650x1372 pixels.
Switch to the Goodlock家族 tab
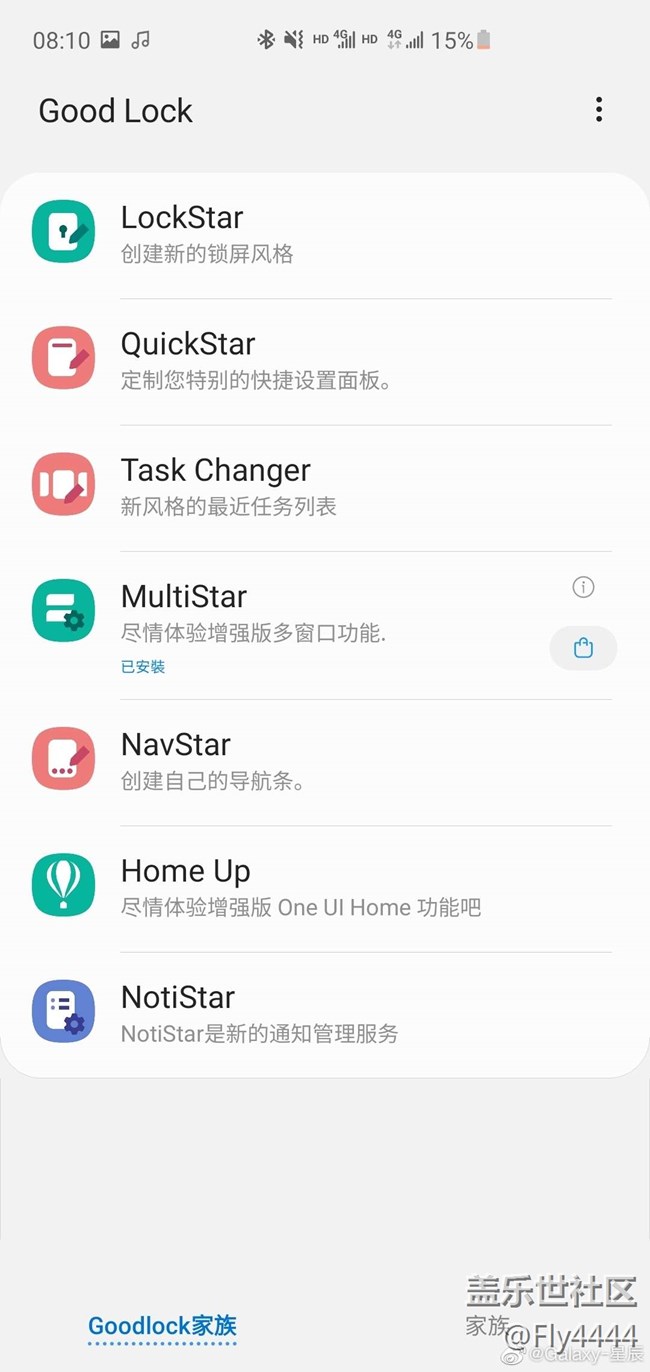[x=162, y=1327]
